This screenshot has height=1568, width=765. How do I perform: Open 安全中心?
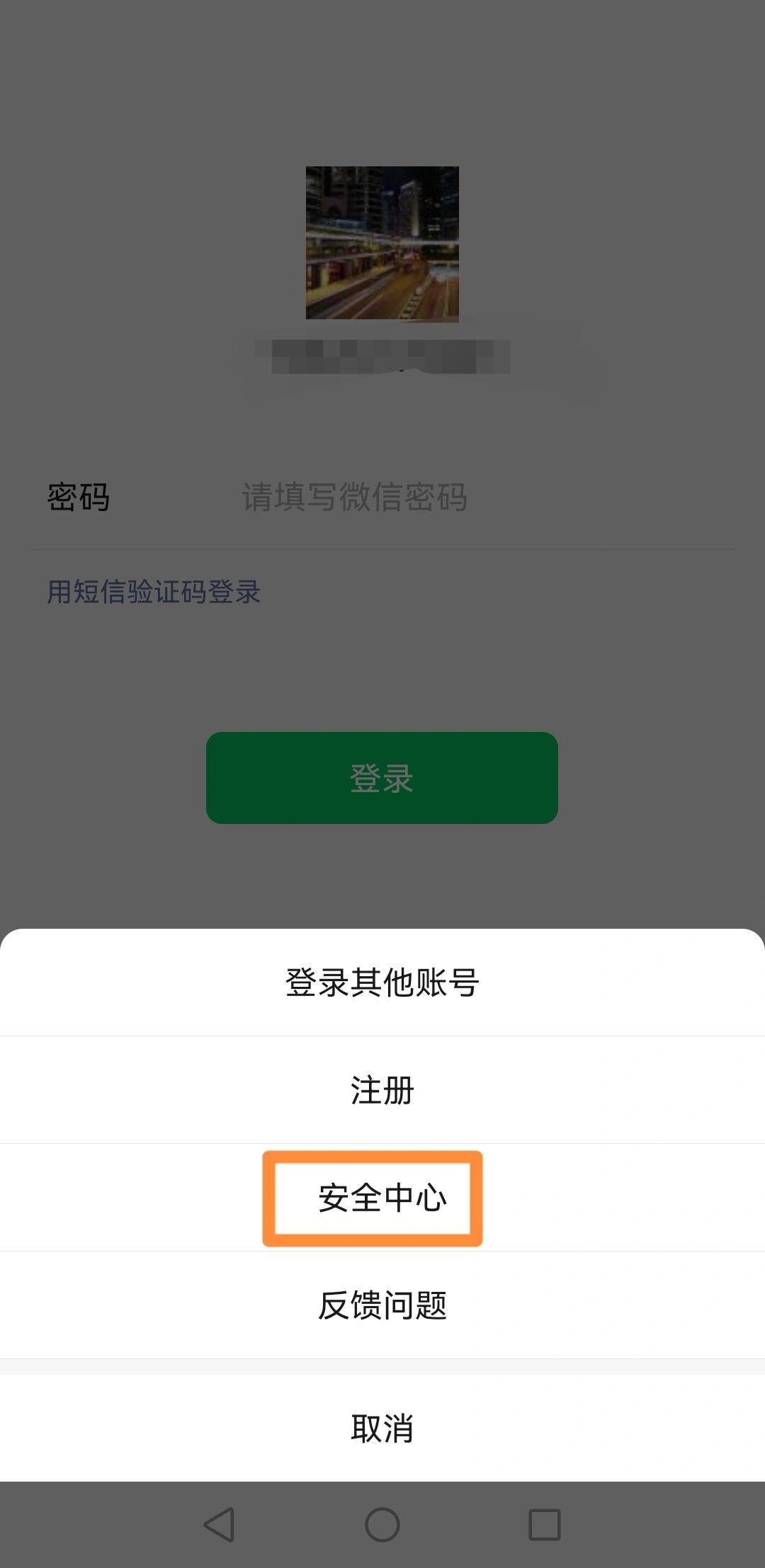382,1198
